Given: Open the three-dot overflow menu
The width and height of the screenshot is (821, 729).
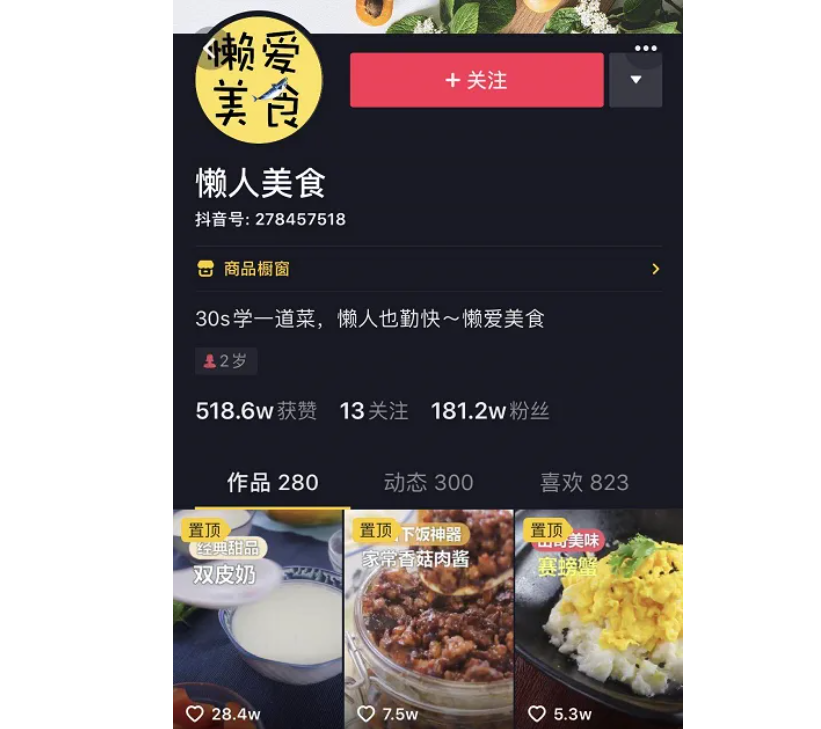Looking at the screenshot, I should point(646,48).
